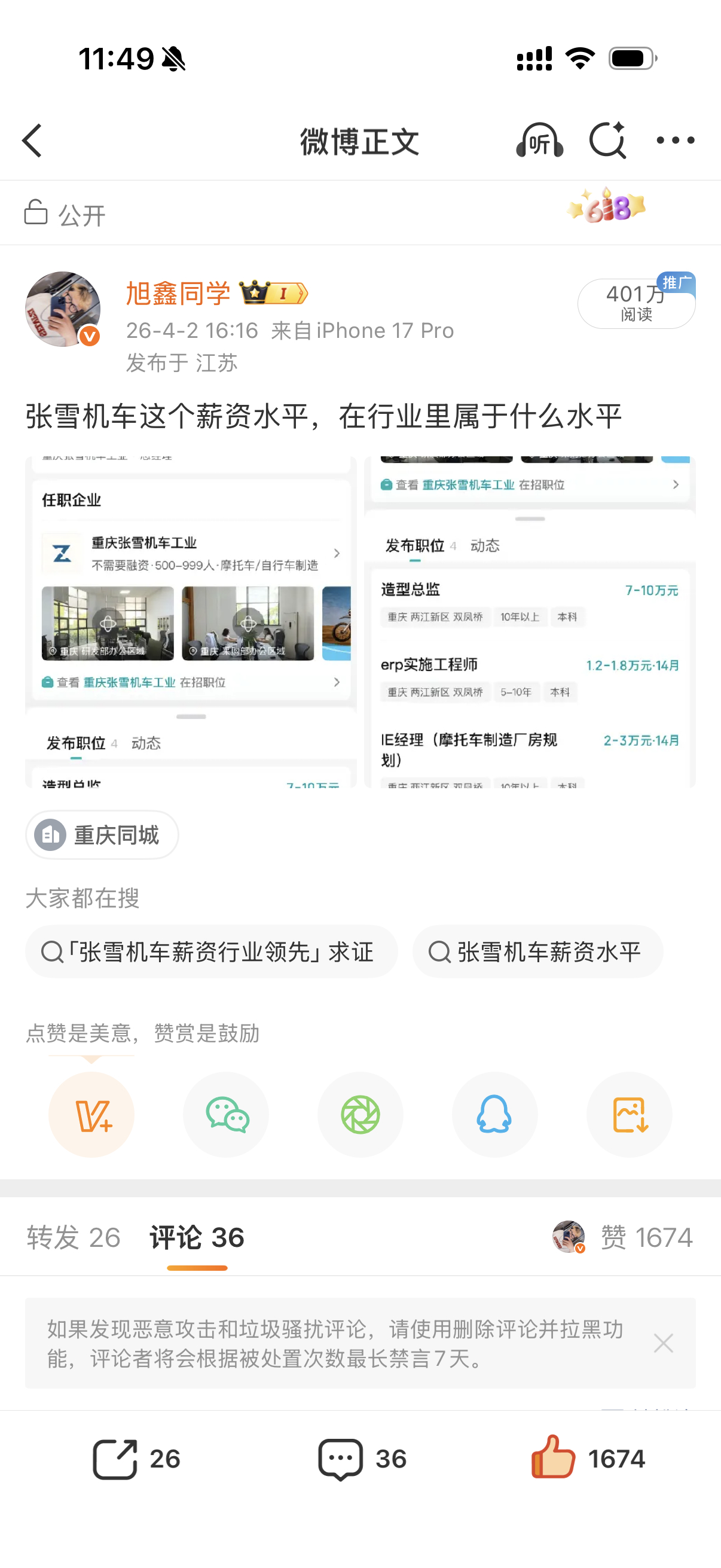Screen dimensions: 721x1568
Task: Tip the author via the V+ icon
Action: pos(91,1115)
